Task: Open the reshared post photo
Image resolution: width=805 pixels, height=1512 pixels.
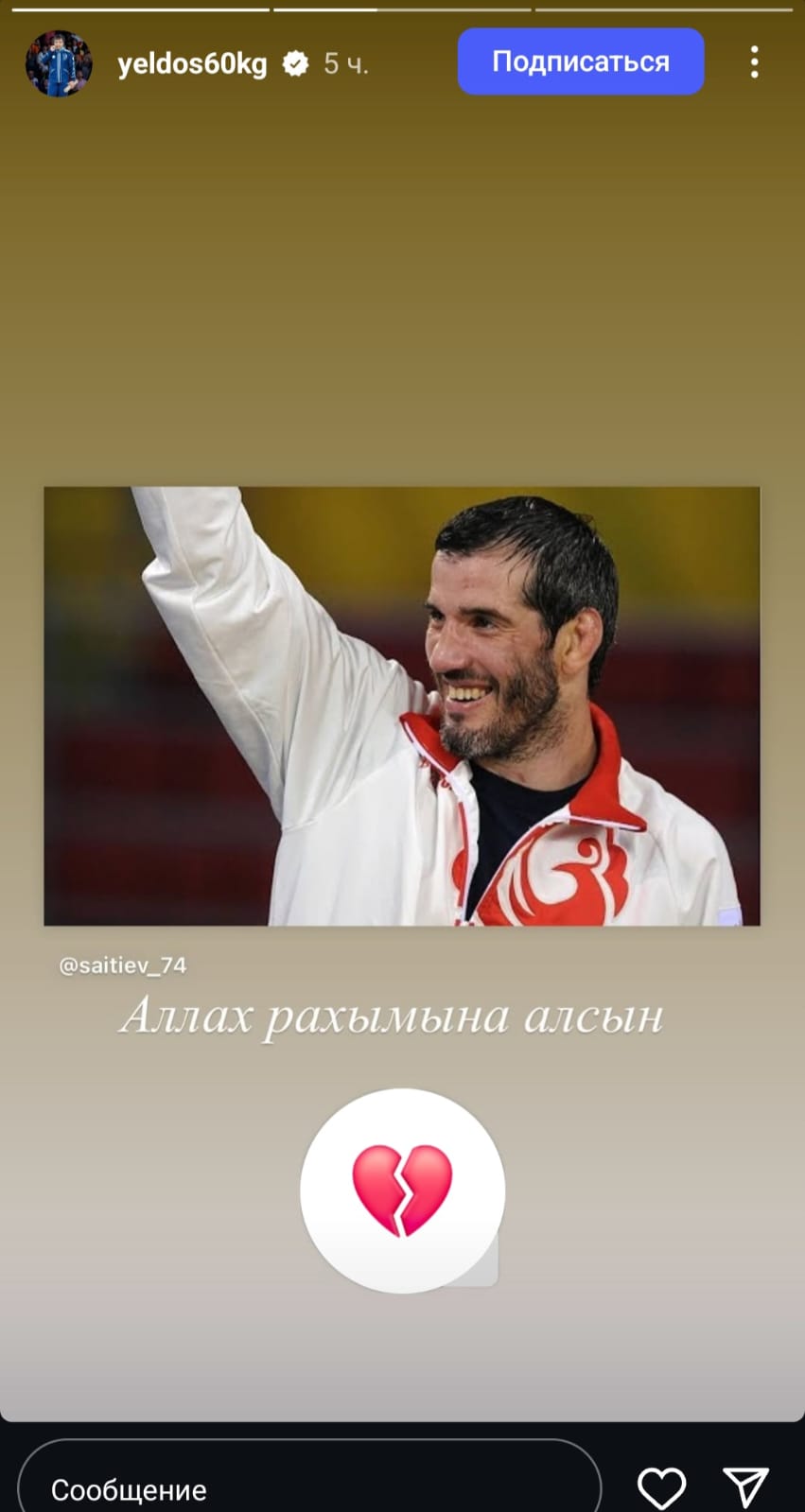Action: coord(402,705)
